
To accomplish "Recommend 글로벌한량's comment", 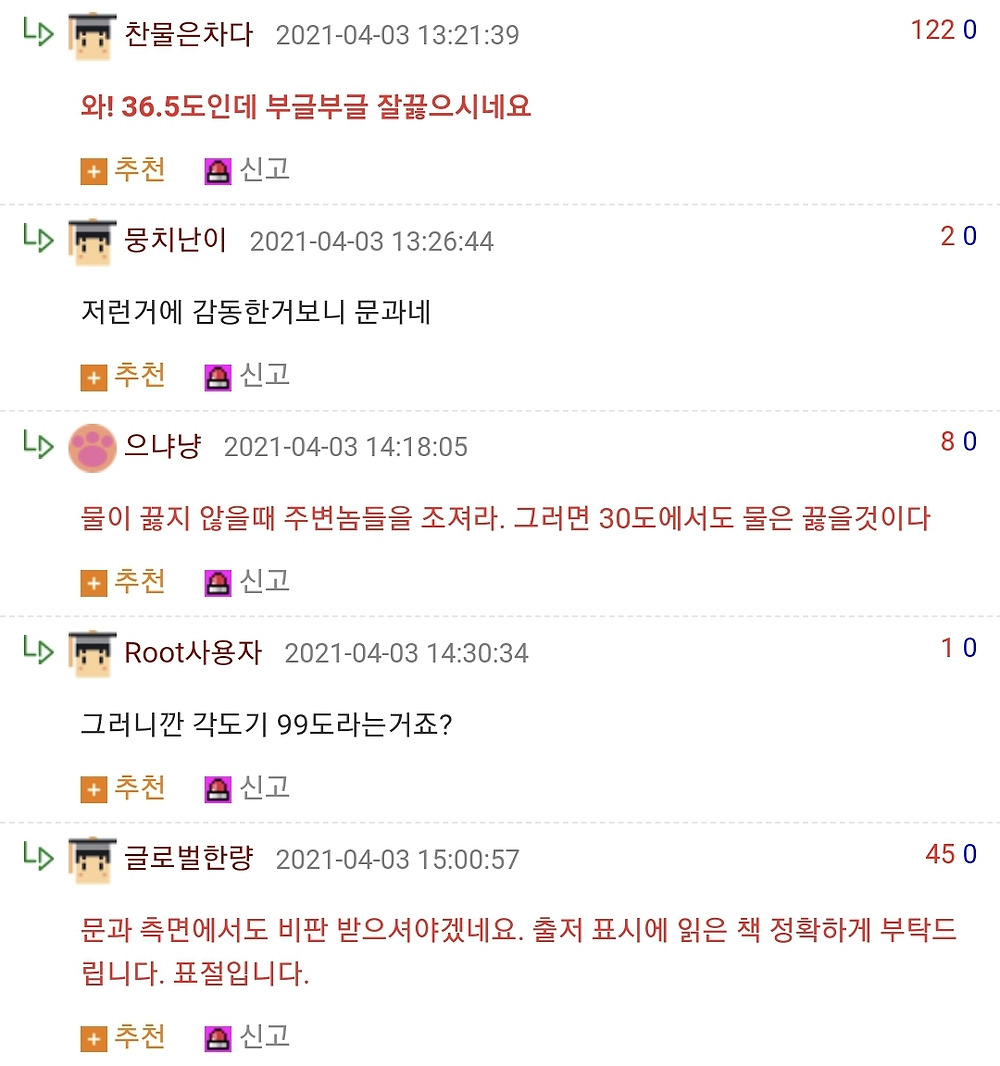I will [124, 1037].
